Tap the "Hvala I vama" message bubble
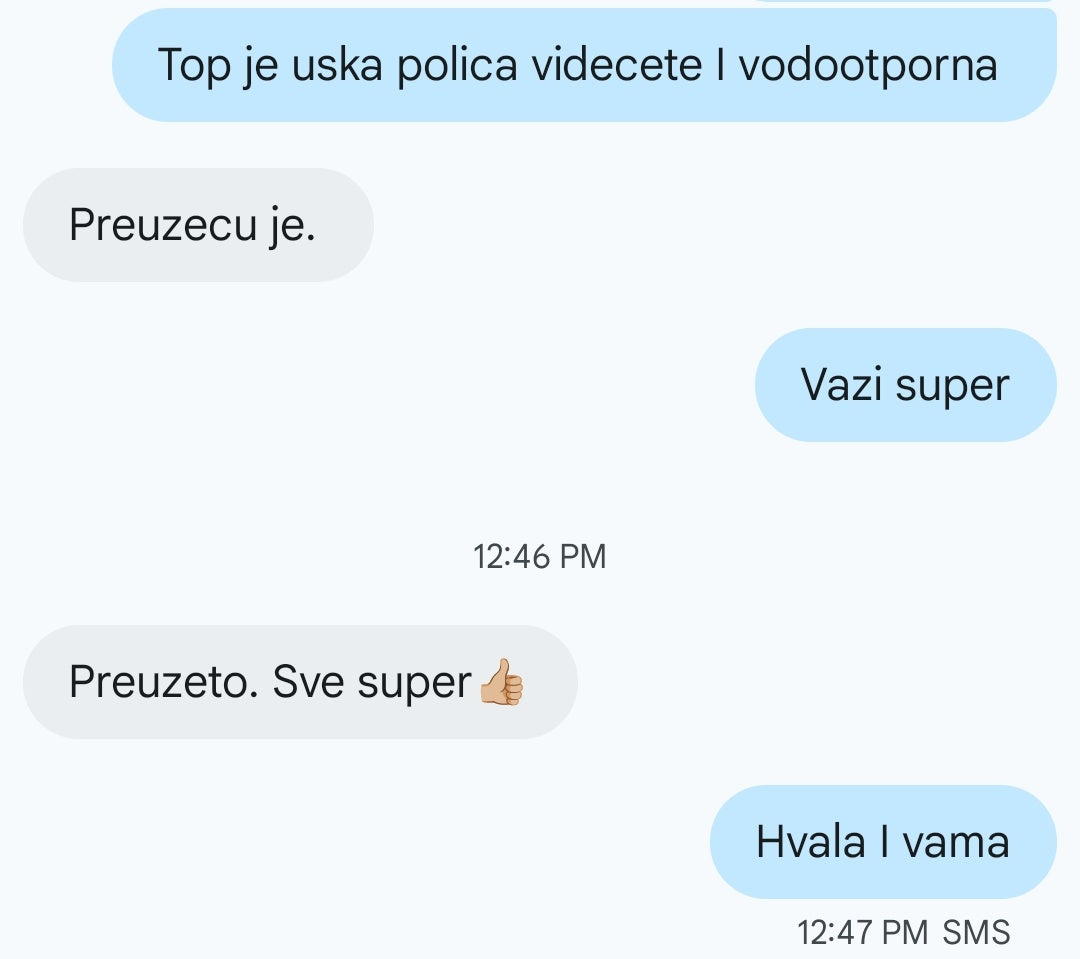 [x=882, y=842]
